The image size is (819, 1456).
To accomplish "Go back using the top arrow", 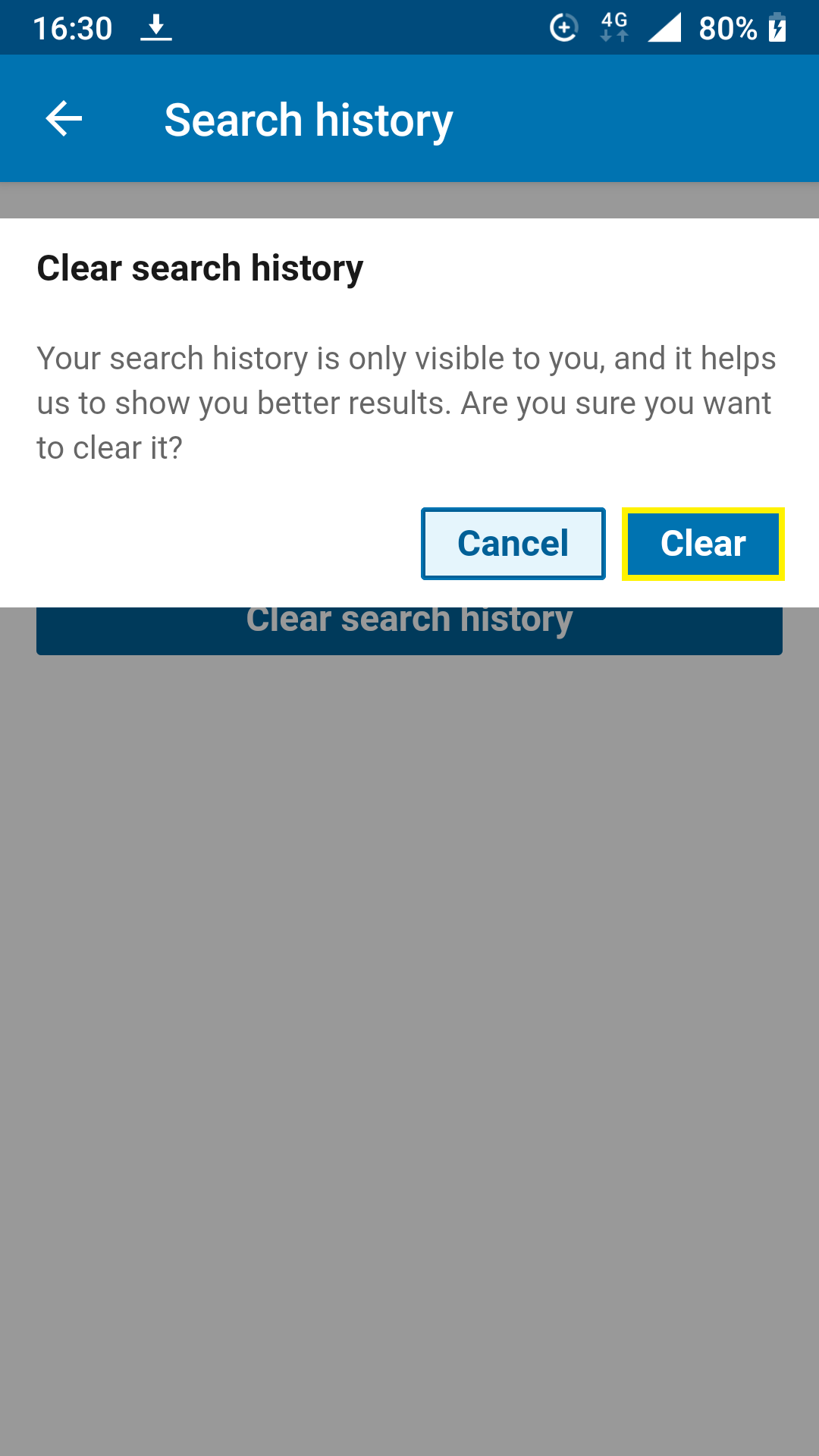I will coord(64,119).
